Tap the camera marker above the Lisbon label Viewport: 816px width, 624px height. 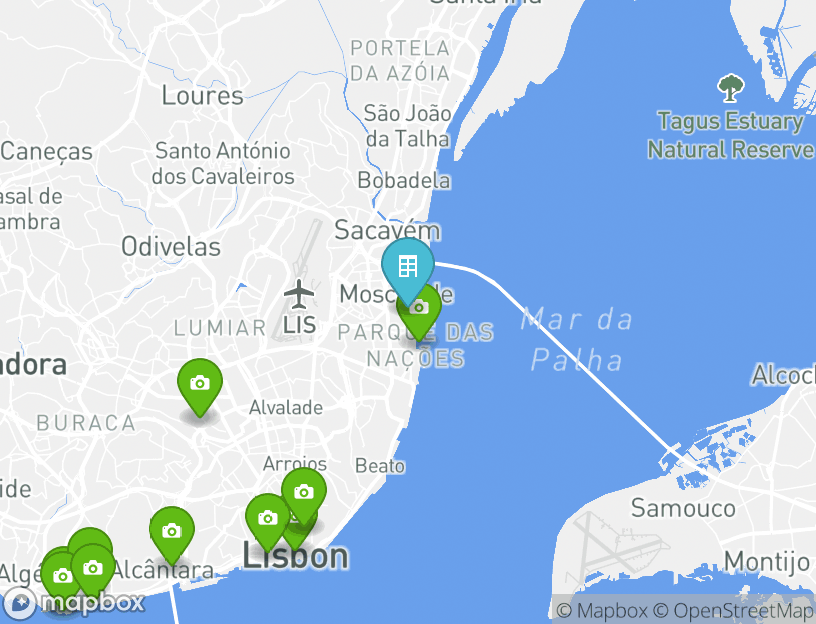[x=267, y=518]
